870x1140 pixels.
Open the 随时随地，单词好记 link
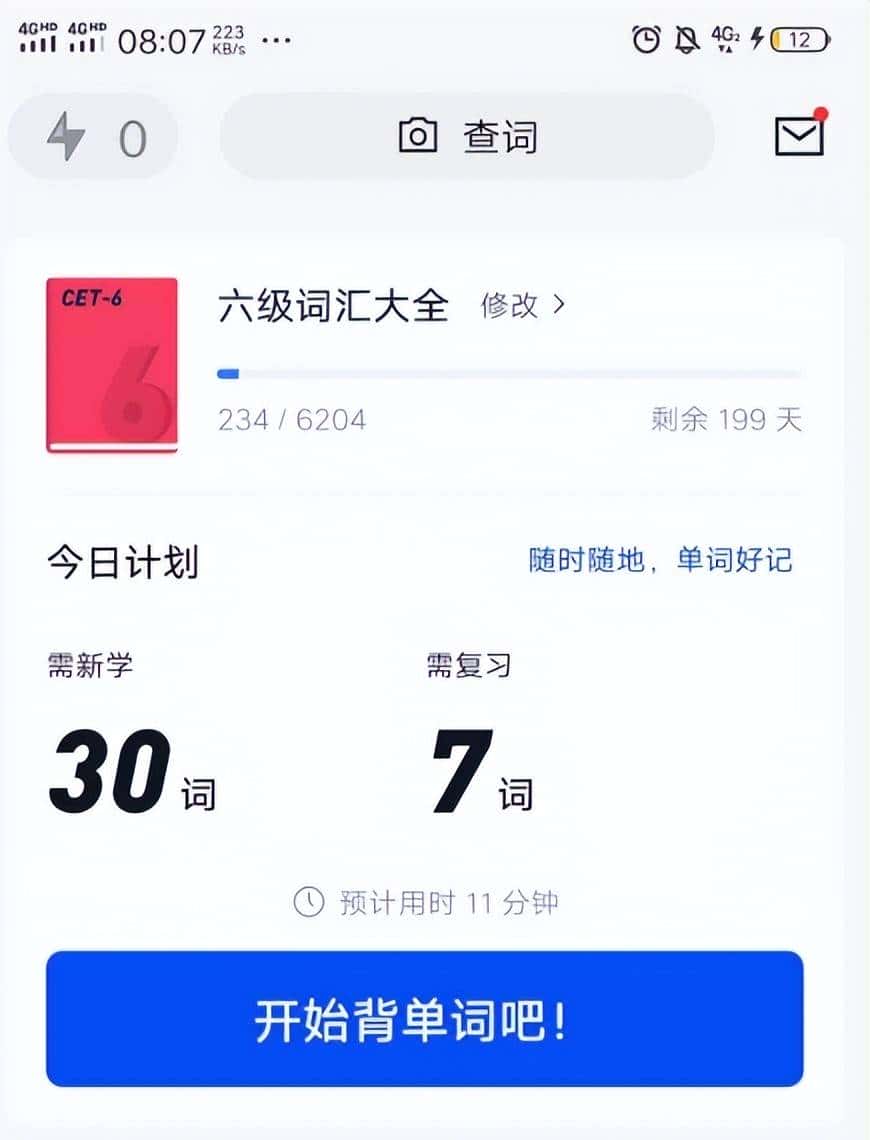coord(659,560)
